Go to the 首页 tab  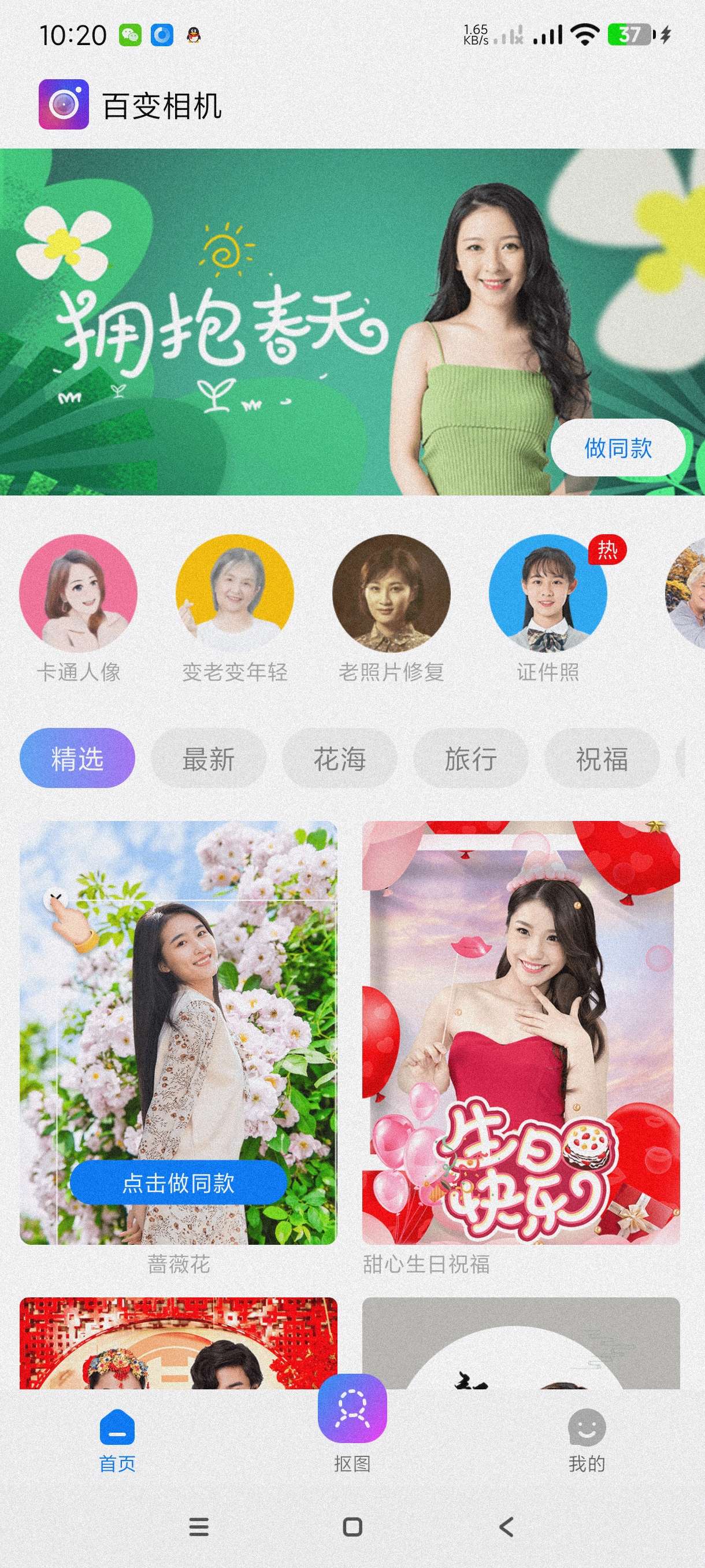coord(117,1440)
